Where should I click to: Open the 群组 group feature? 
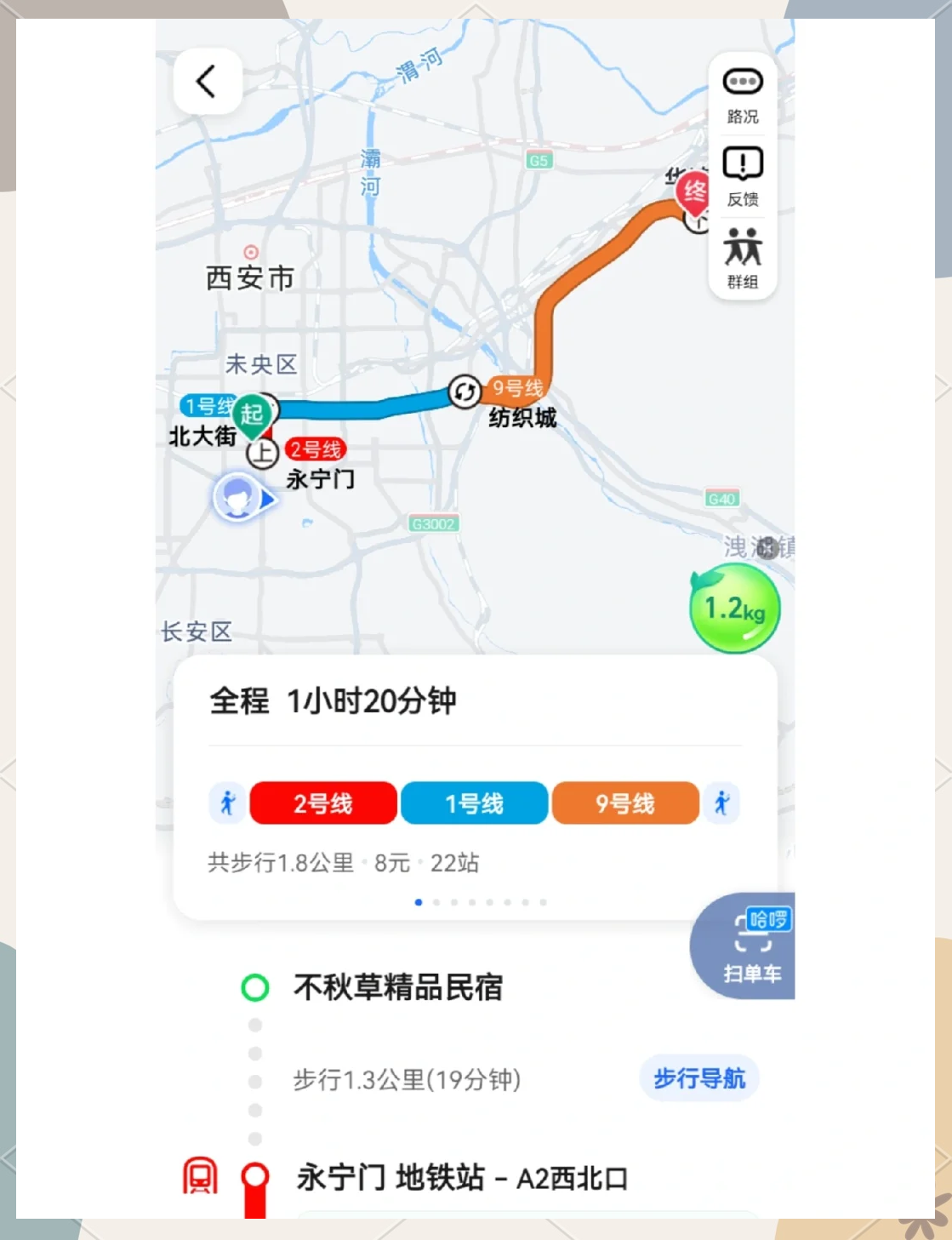pyautogui.click(x=742, y=258)
